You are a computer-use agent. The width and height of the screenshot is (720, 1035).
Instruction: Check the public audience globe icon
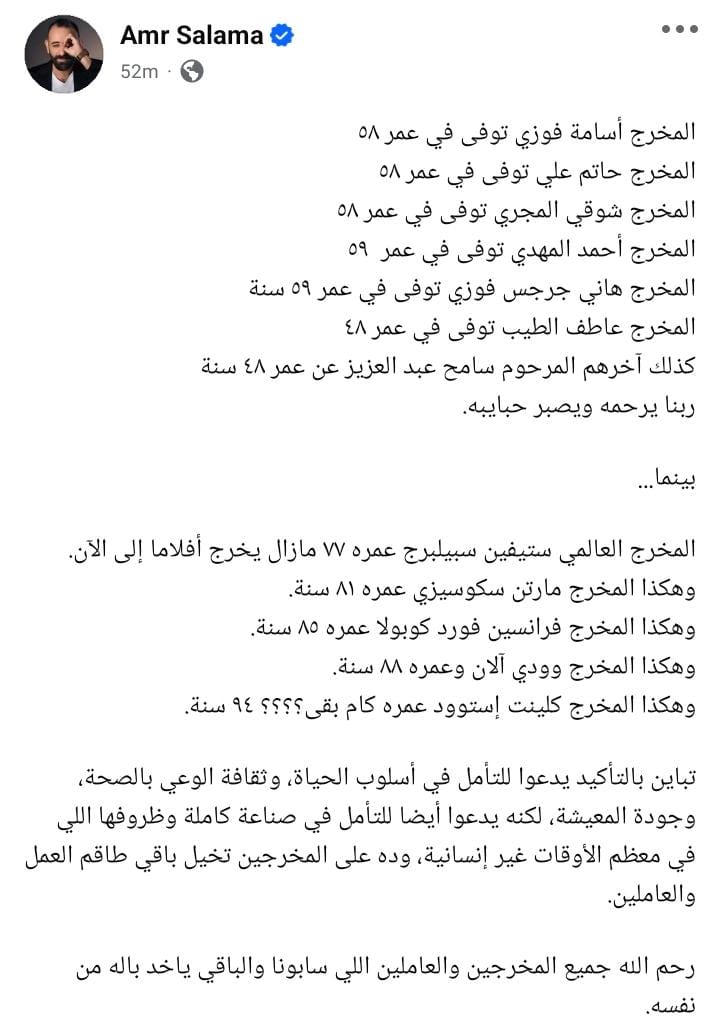coord(192,71)
